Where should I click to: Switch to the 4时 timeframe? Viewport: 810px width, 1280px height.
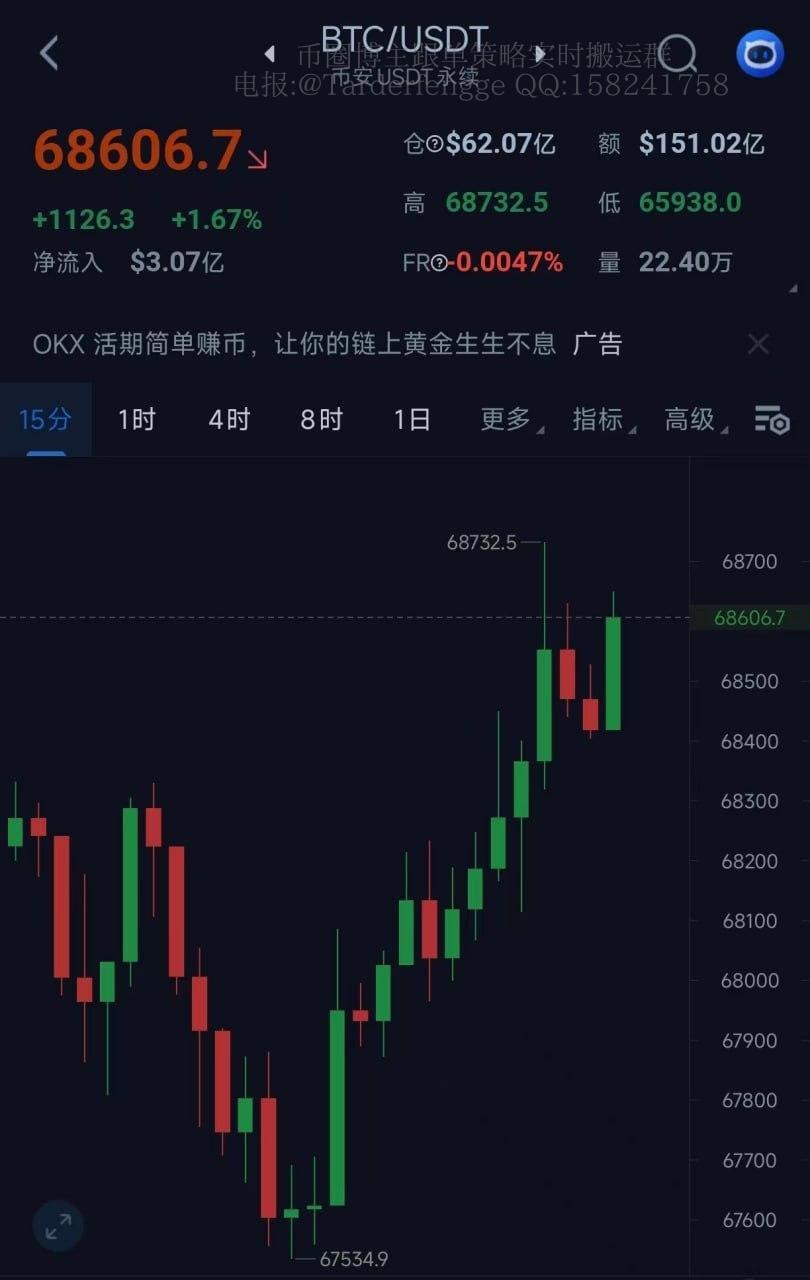(228, 419)
